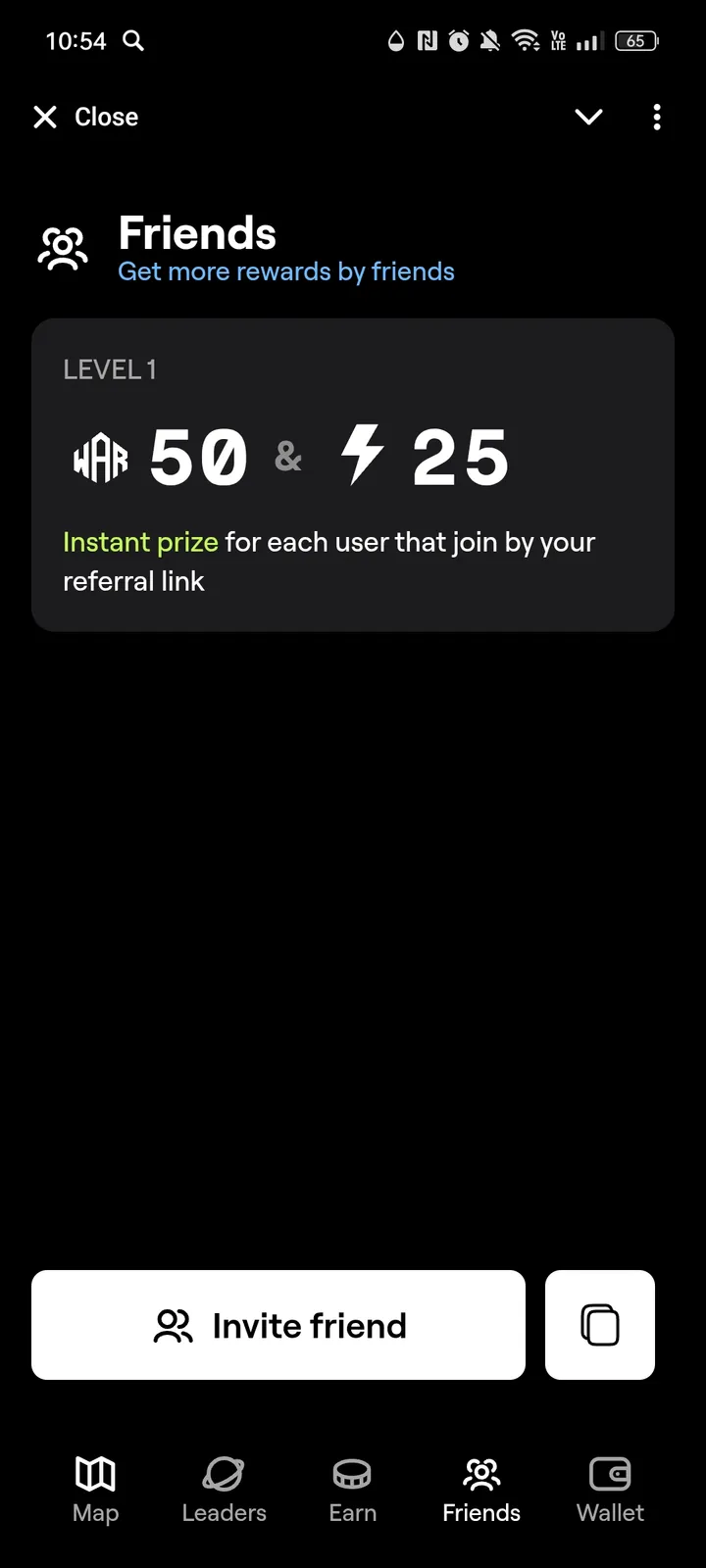Select the Friends tab
The width and height of the screenshot is (706, 1568).
(481, 1490)
